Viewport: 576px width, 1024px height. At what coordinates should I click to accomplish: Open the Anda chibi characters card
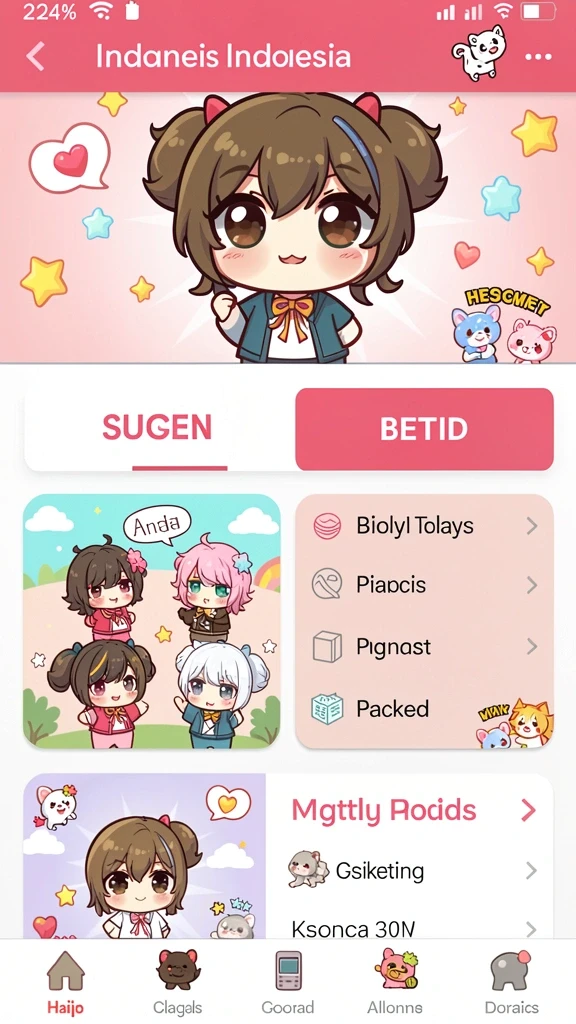click(152, 621)
